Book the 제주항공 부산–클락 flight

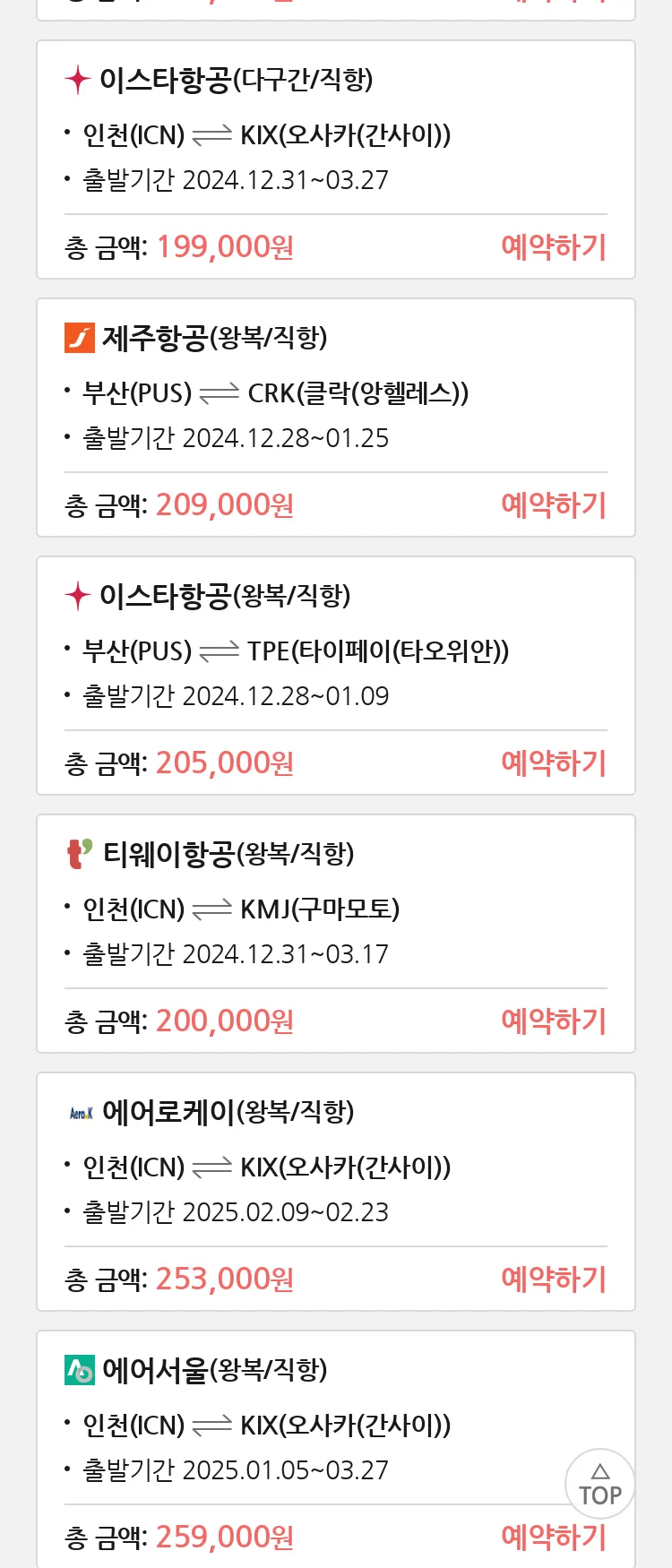(553, 505)
